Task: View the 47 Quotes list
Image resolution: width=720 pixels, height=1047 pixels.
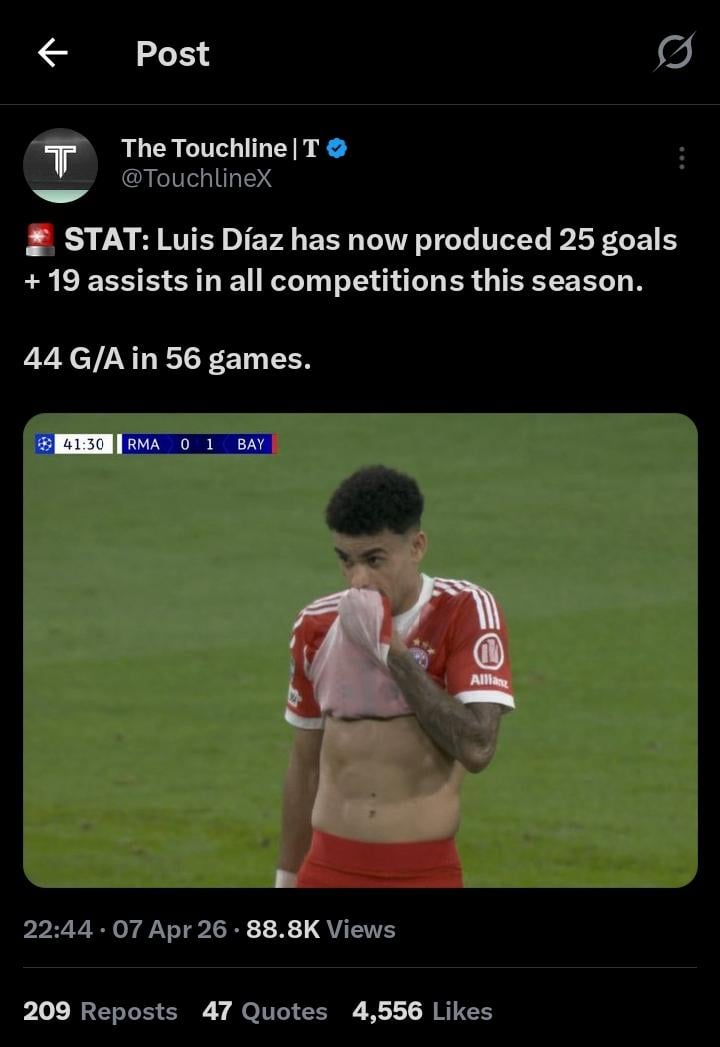Action: tap(265, 1011)
